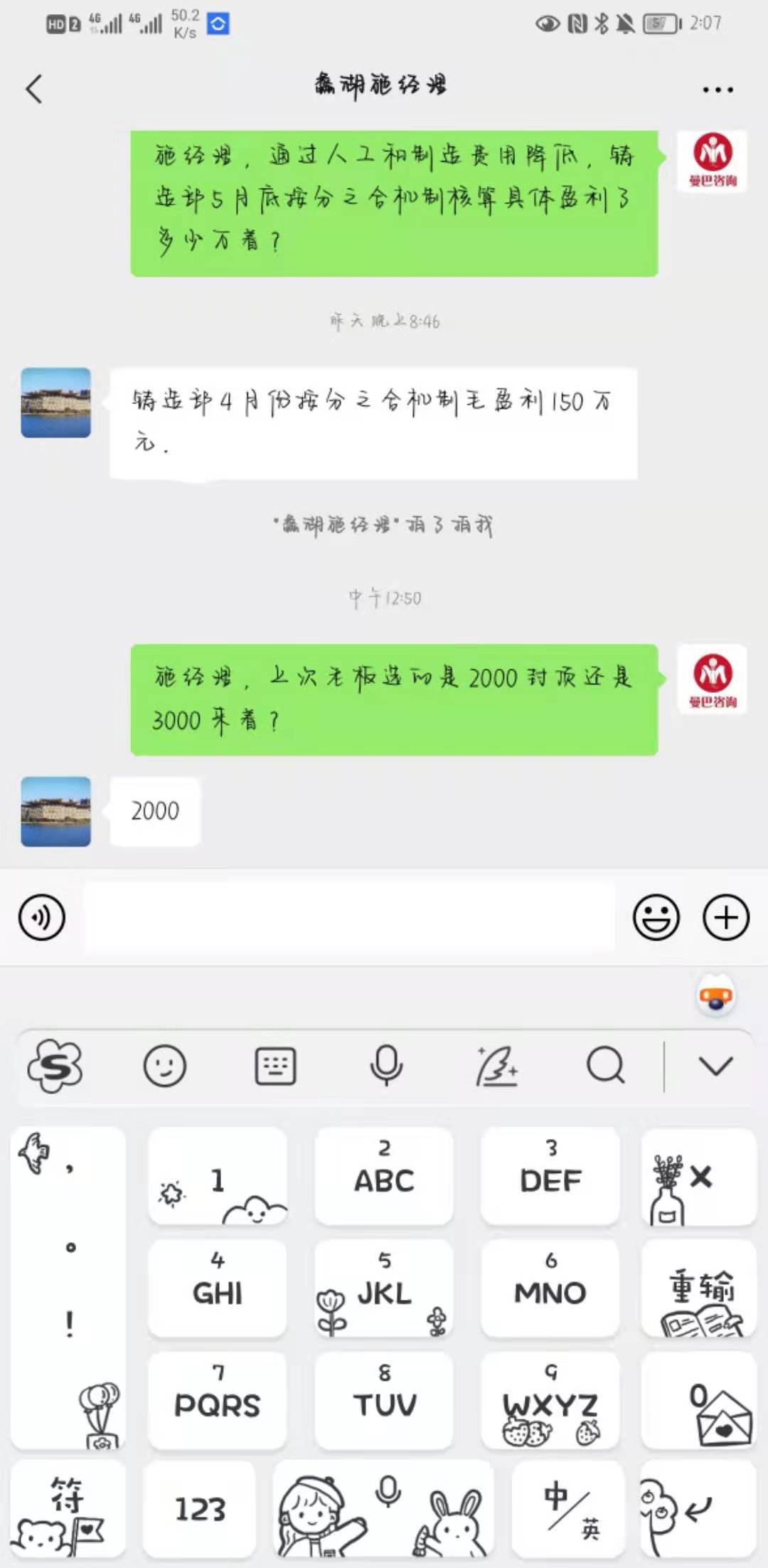This screenshot has height=1568, width=768.
Task: Start keyboard voice dictation from toolbar
Action: coord(386,1066)
